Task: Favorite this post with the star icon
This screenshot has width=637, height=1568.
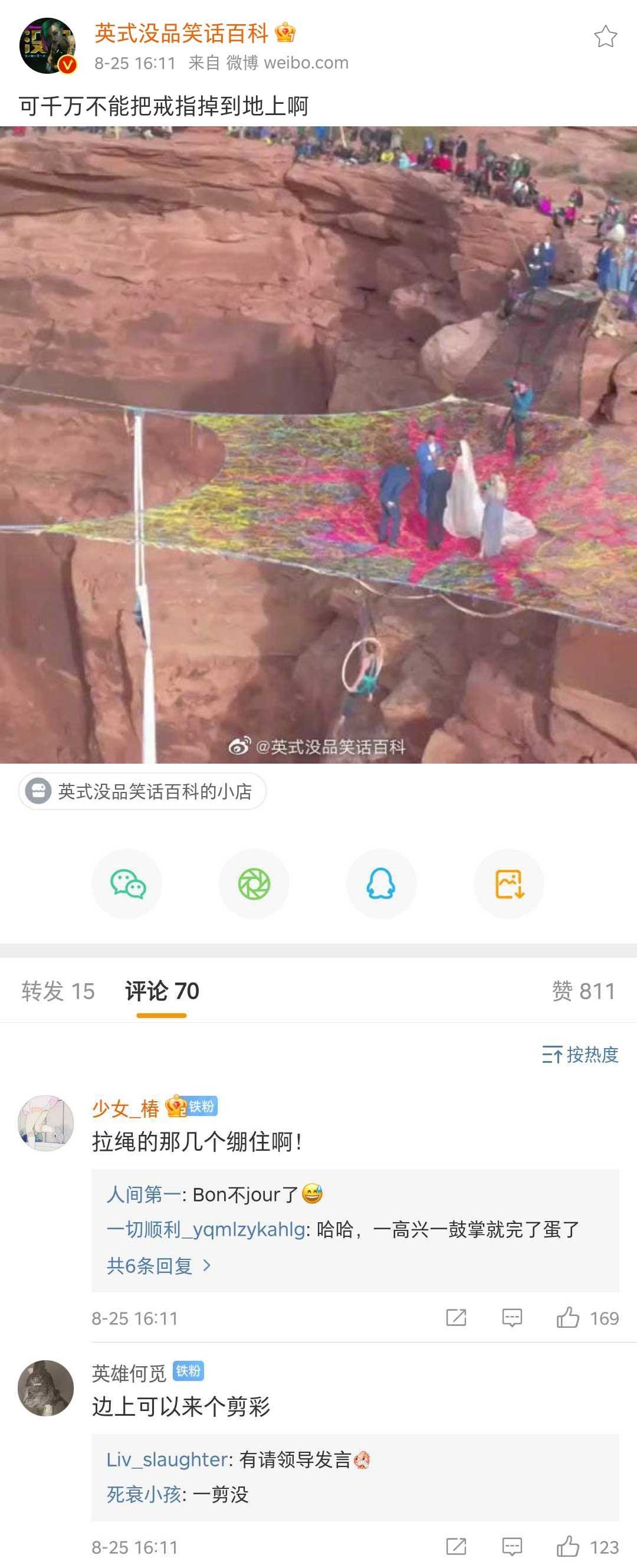Action: [605, 37]
